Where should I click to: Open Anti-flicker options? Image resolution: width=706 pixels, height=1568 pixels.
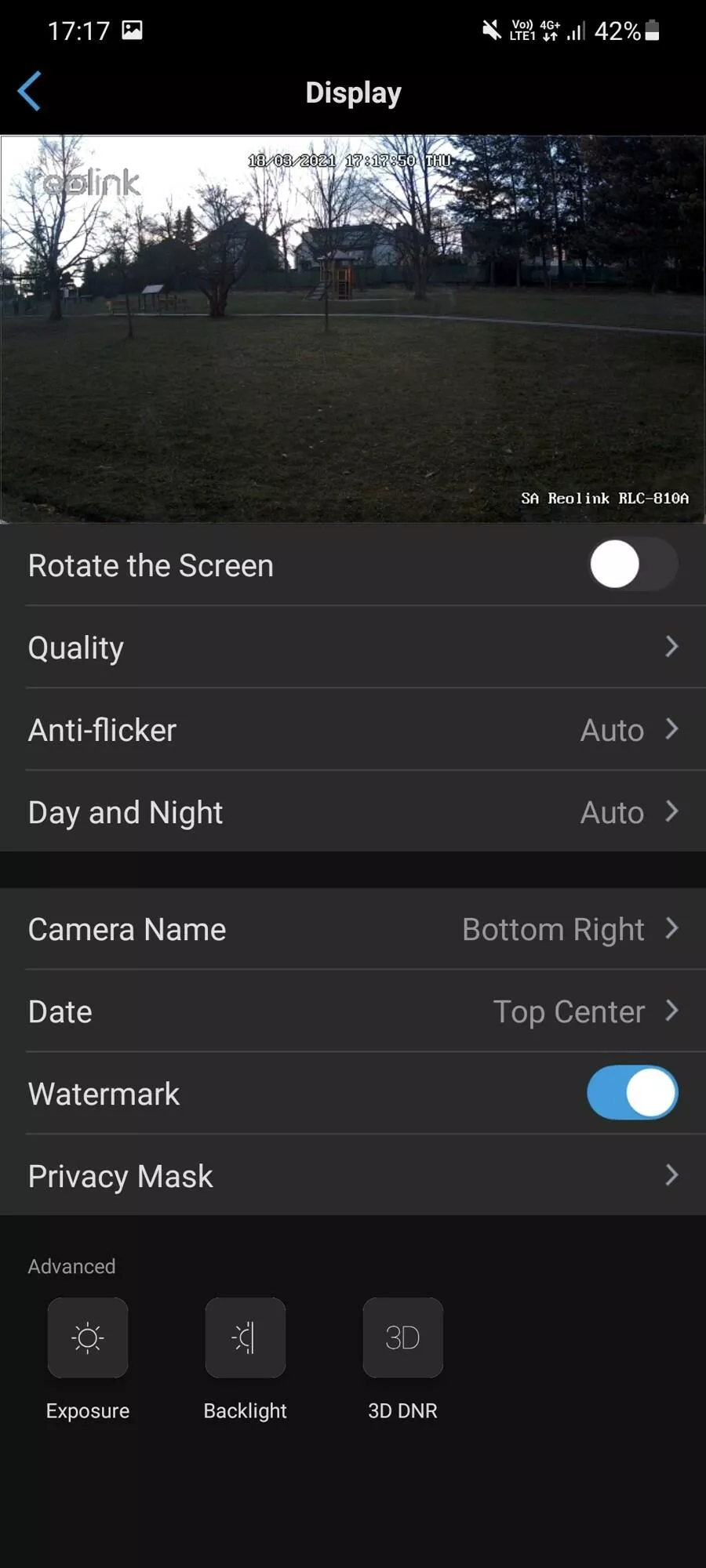353,729
